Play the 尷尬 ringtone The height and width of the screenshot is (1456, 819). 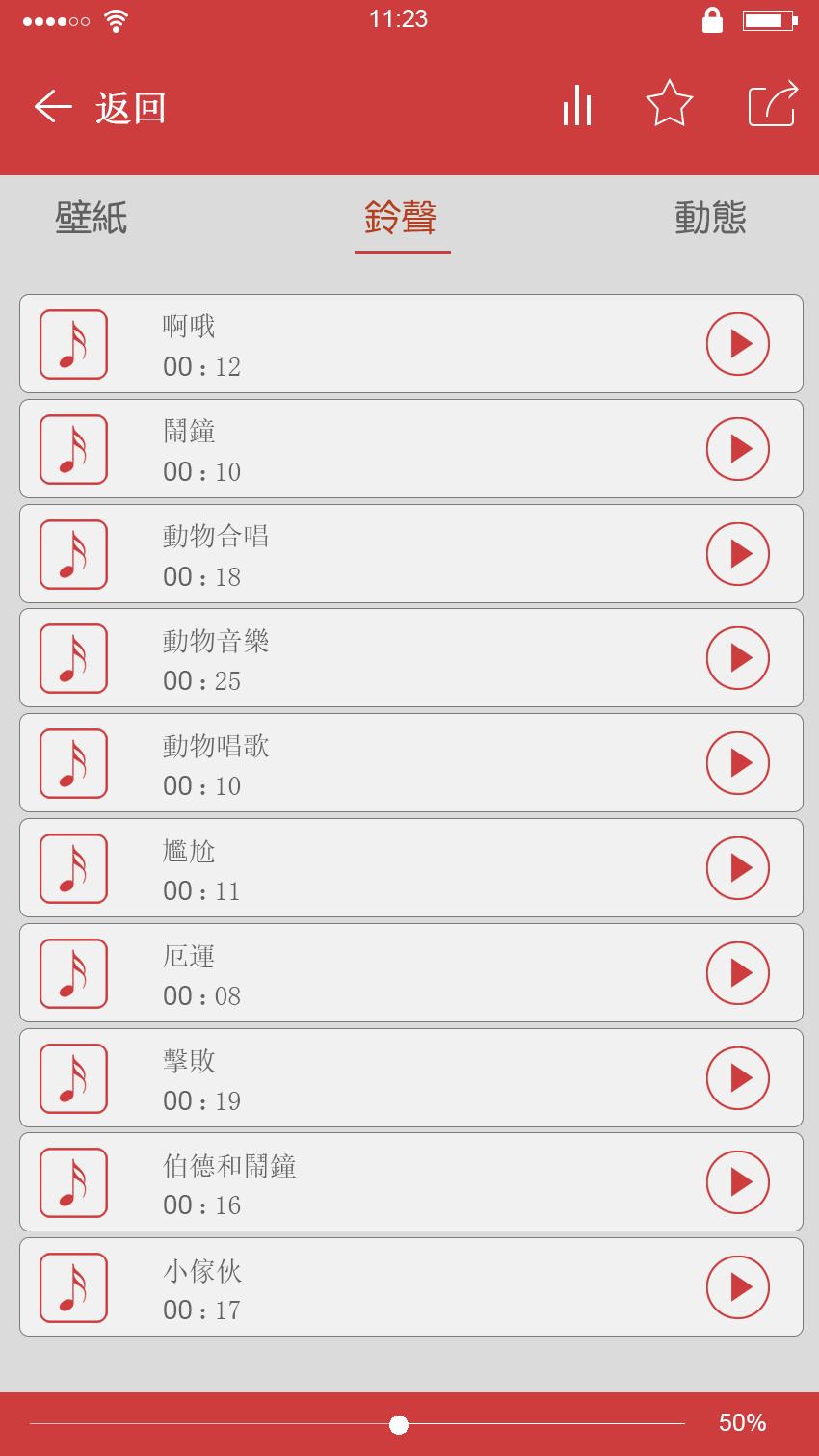[738, 868]
